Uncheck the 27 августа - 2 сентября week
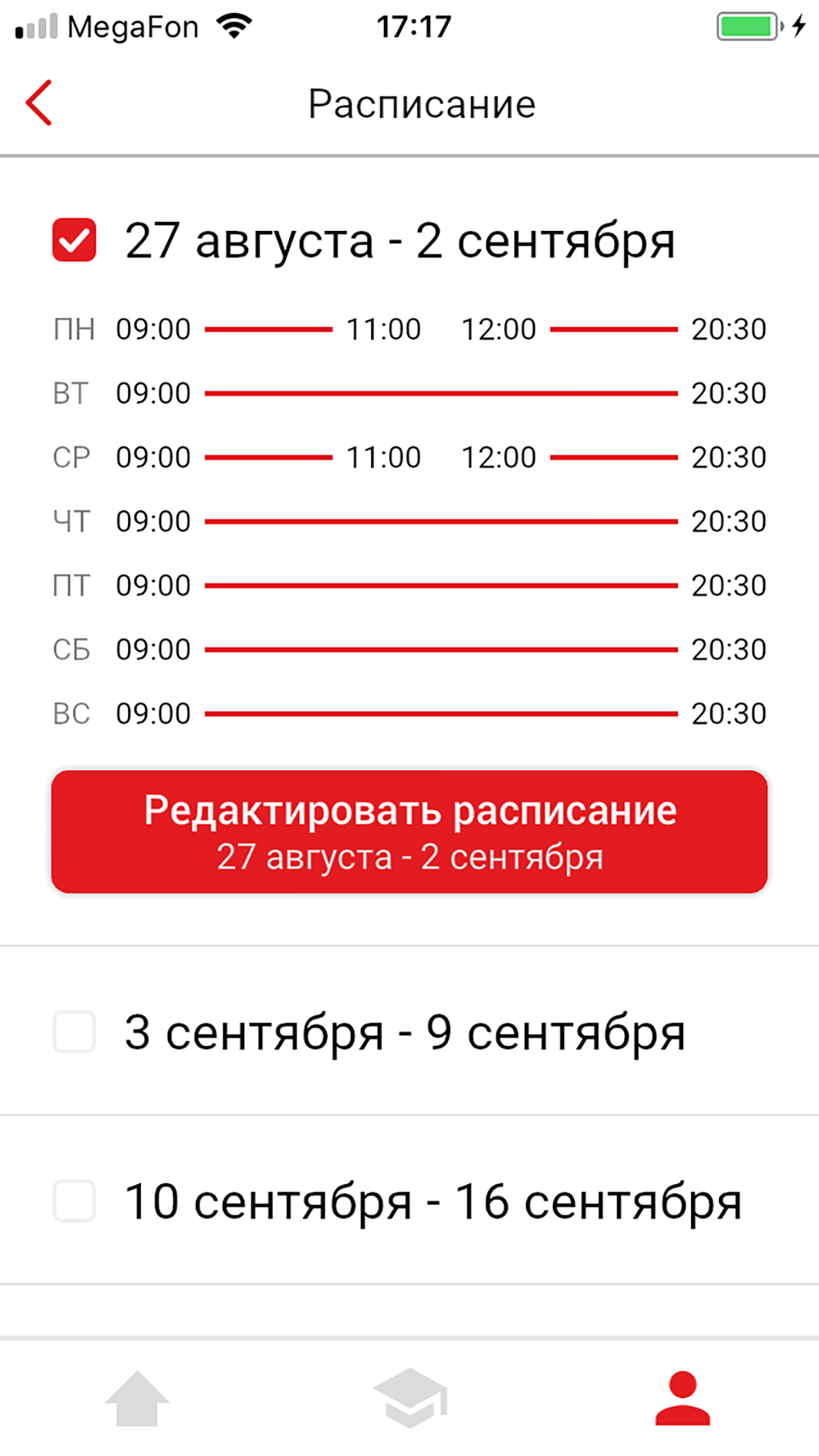Image resolution: width=819 pixels, height=1456 pixels. pos(75,240)
